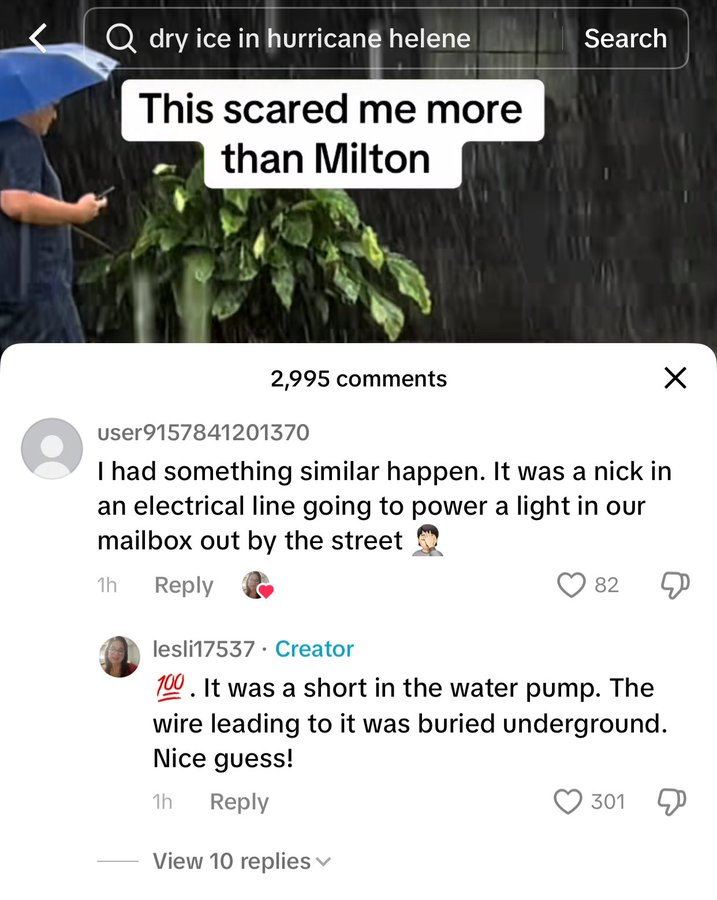Expand View 10 replies
This screenshot has width=717, height=900.
pos(240,861)
